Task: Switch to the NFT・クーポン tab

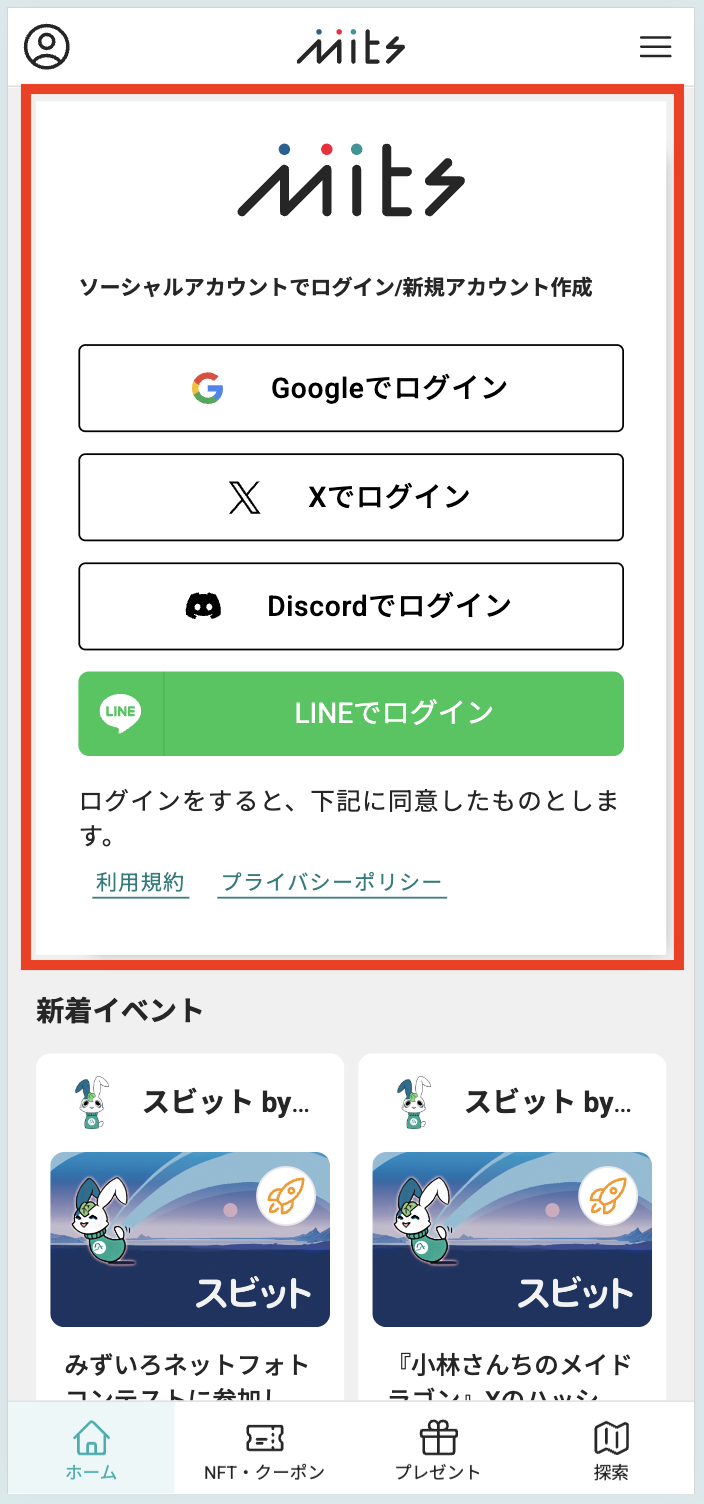Action: 264,1450
